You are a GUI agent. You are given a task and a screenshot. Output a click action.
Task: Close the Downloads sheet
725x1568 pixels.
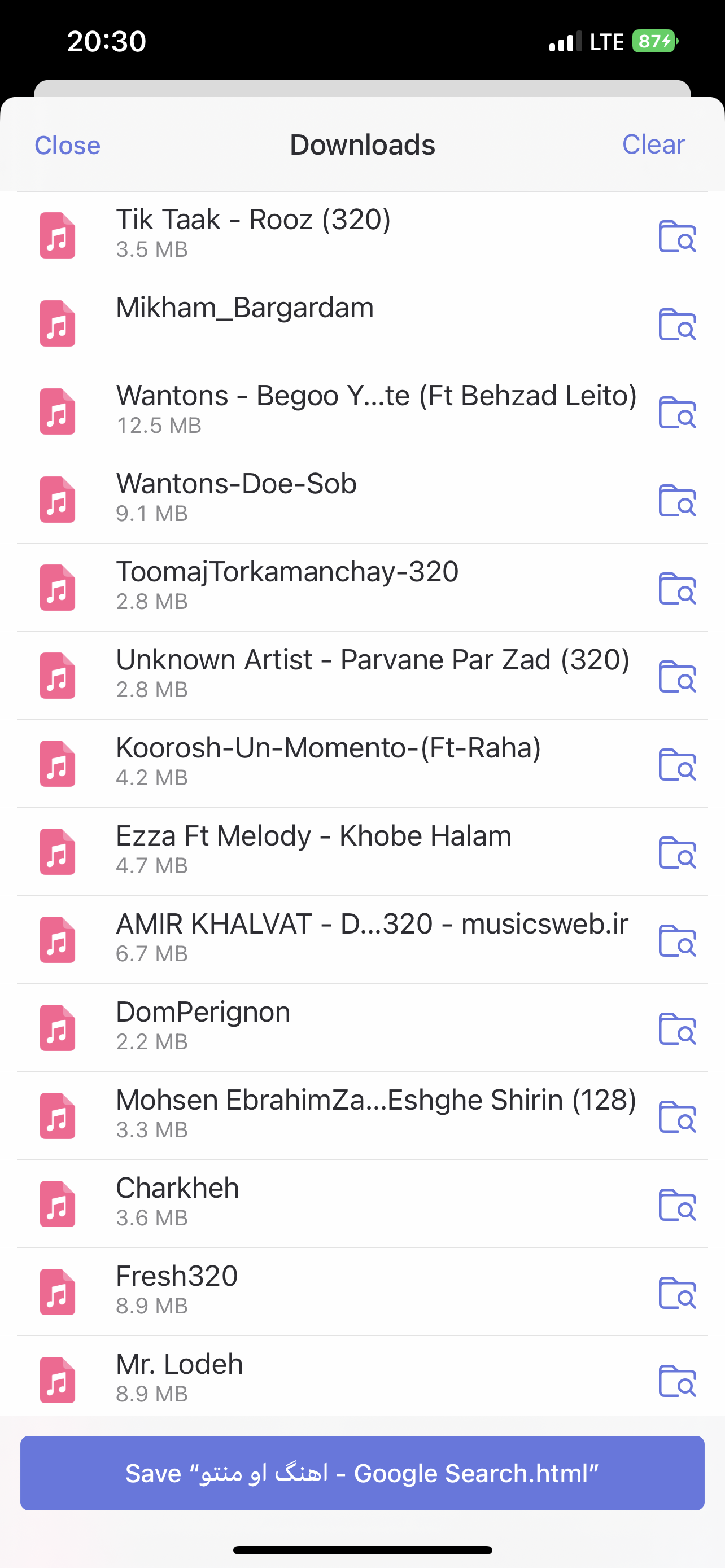point(67,146)
